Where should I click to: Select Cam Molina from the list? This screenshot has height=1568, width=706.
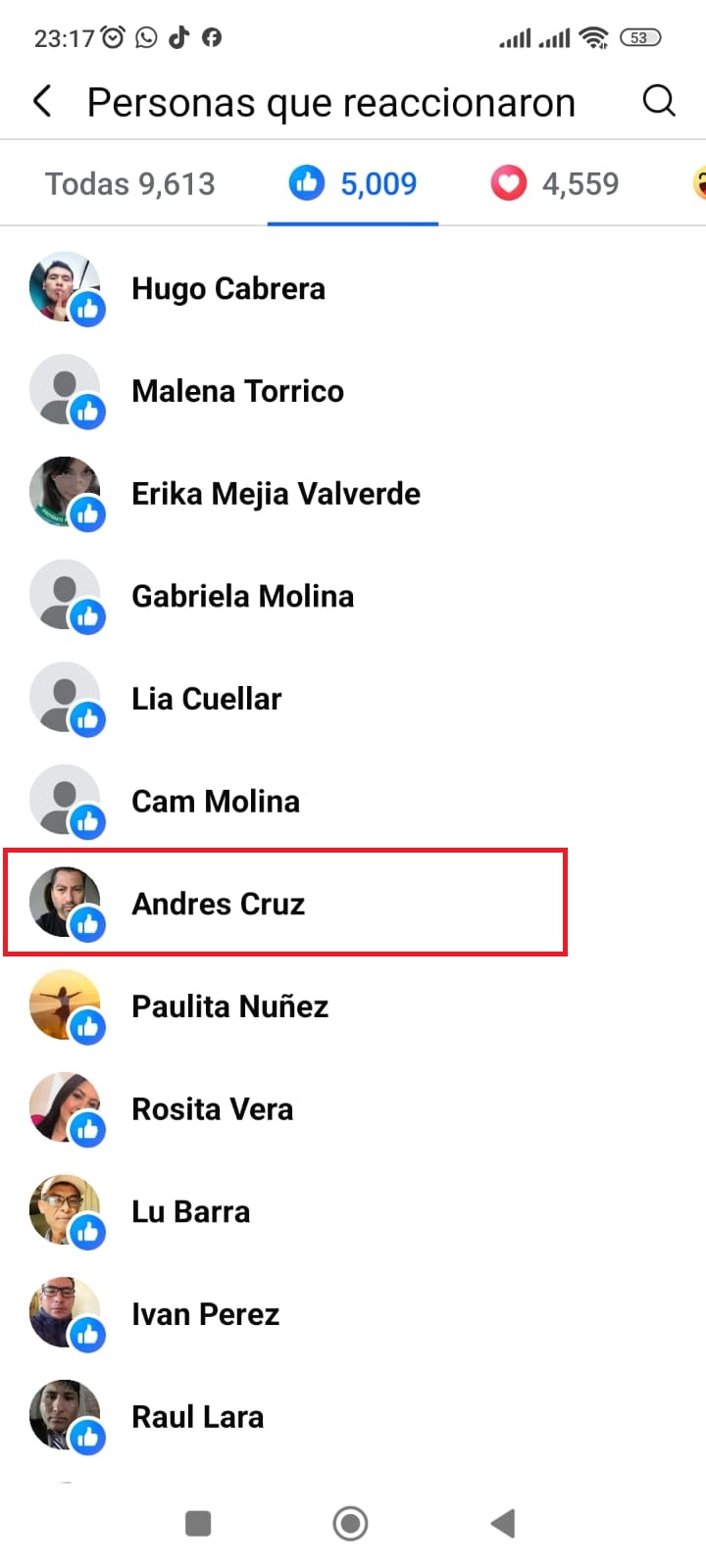(x=216, y=802)
